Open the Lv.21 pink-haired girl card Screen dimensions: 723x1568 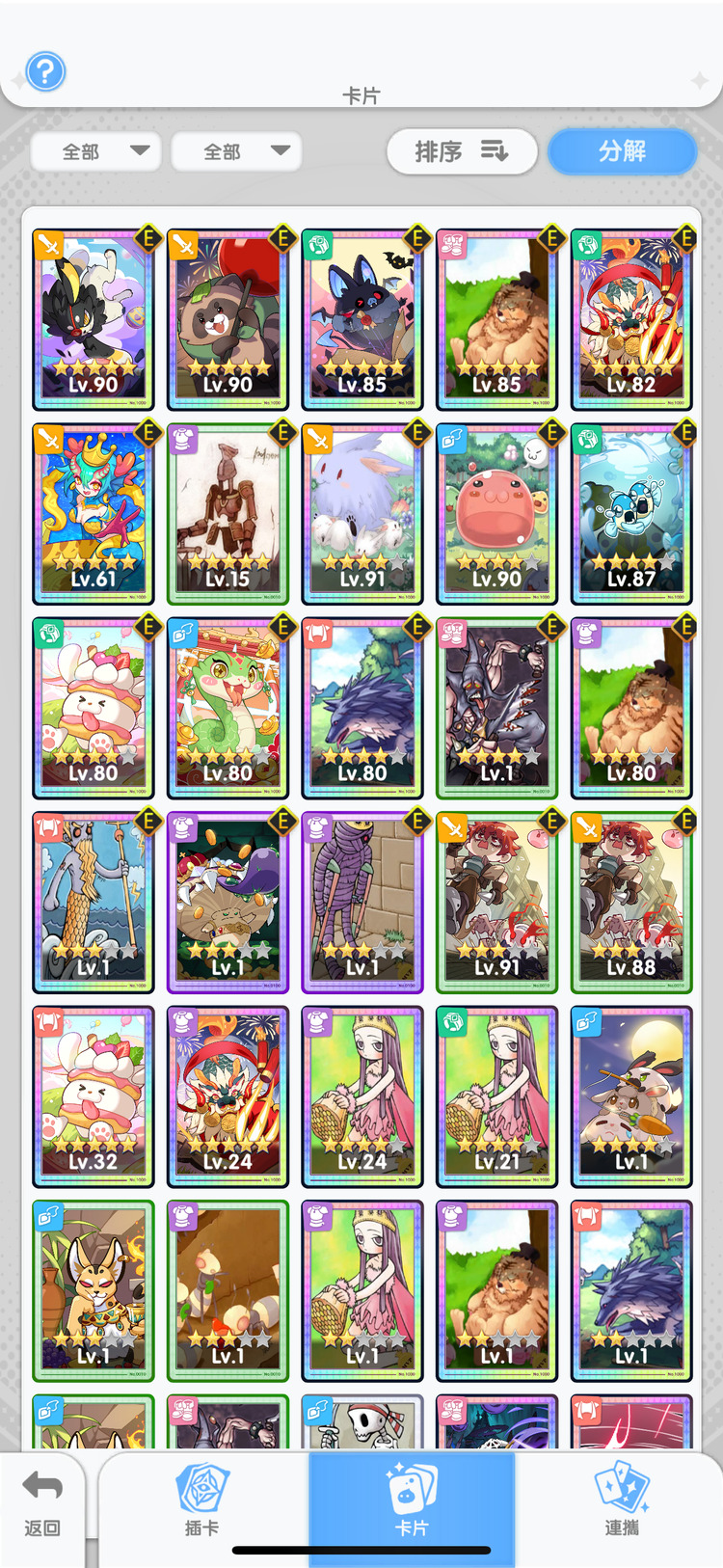(496, 1096)
